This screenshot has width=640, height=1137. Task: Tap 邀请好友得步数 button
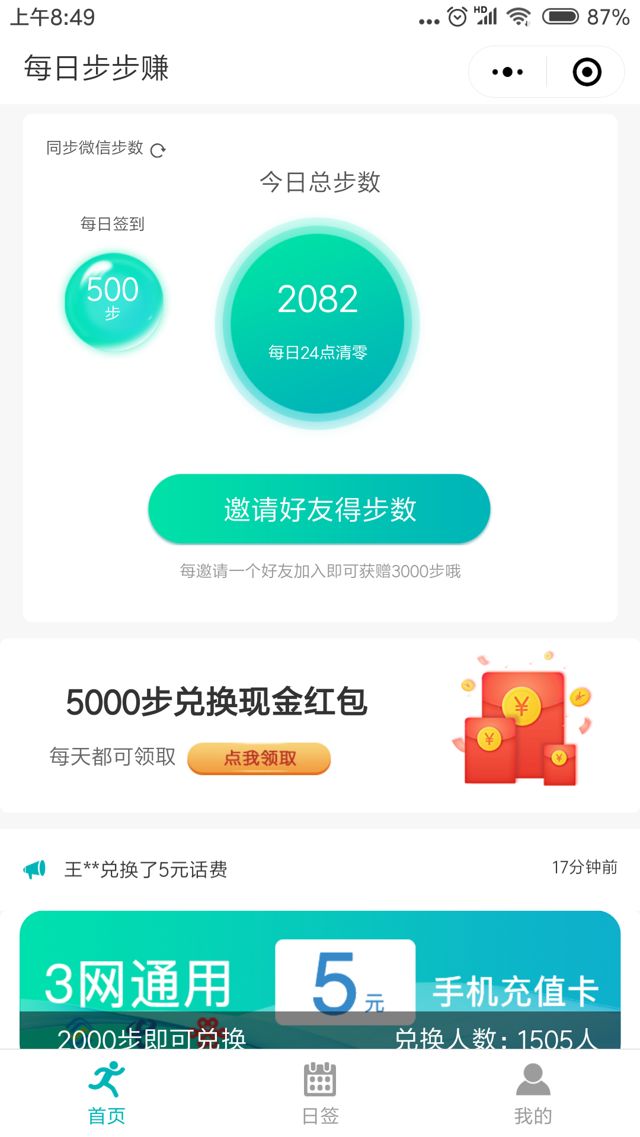pos(319,509)
